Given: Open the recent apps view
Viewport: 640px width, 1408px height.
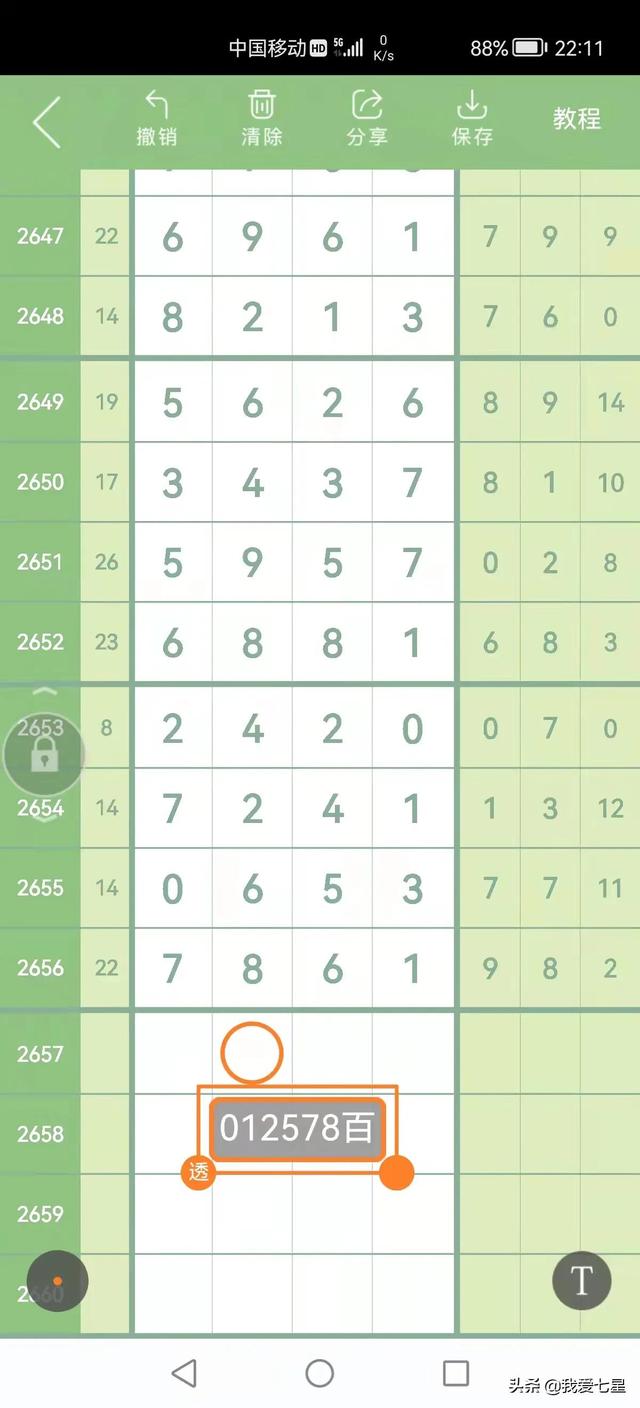Looking at the screenshot, I should tap(456, 1373).
